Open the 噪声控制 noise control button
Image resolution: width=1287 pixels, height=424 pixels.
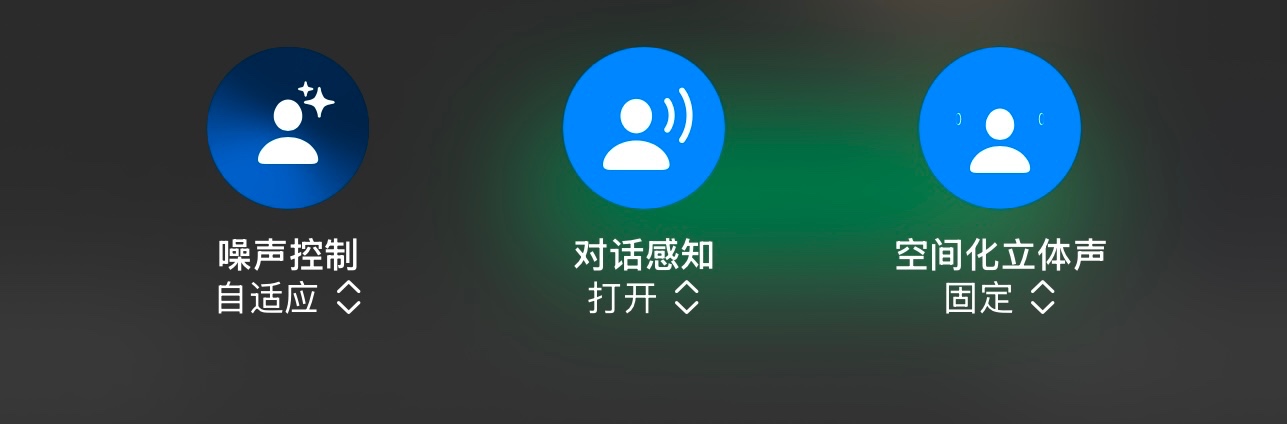[x=288, y=128]
